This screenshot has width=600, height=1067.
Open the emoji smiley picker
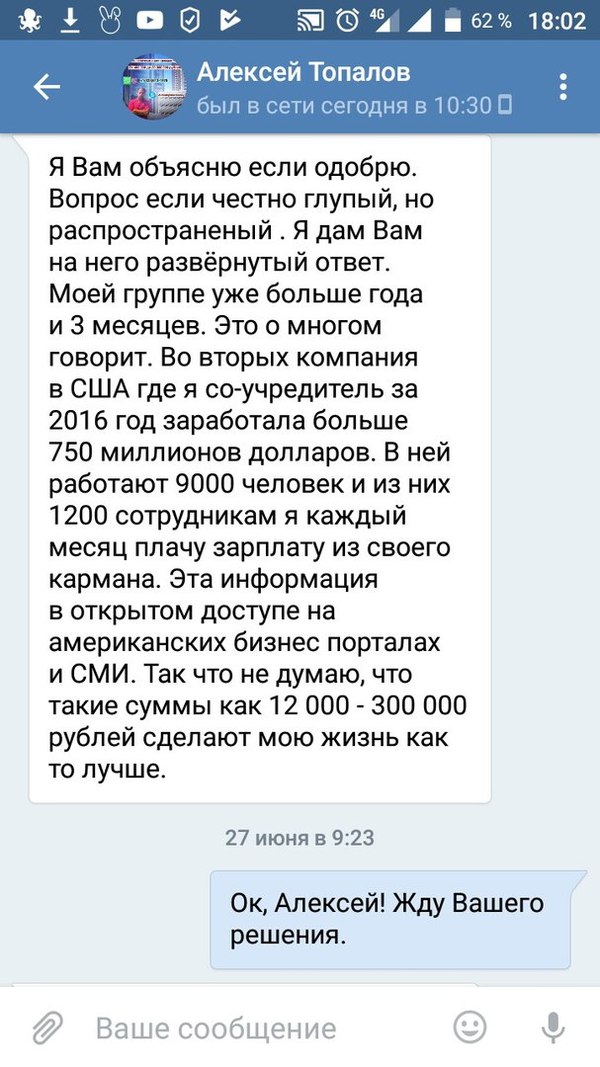[x=470, y=1026]
